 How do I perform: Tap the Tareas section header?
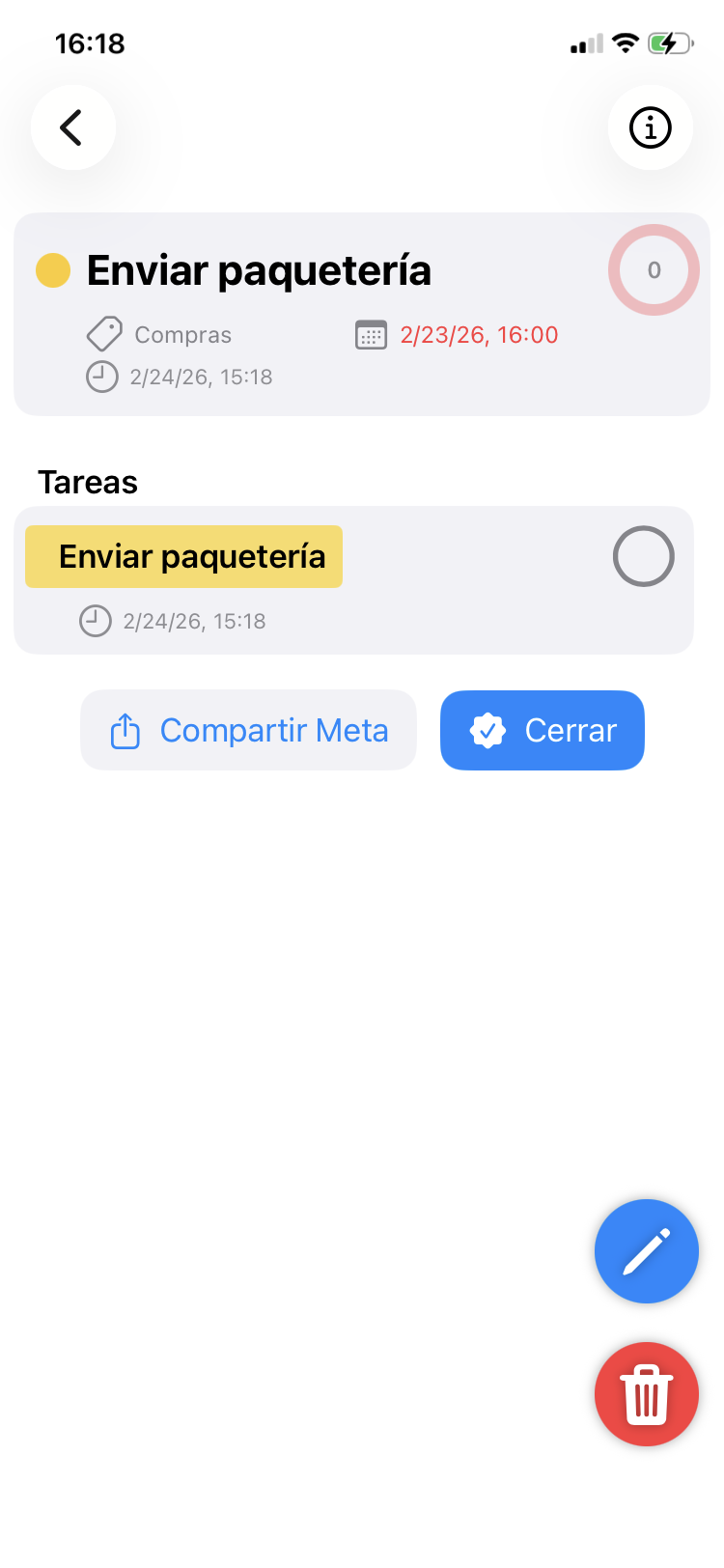click(x=87, y=481)
